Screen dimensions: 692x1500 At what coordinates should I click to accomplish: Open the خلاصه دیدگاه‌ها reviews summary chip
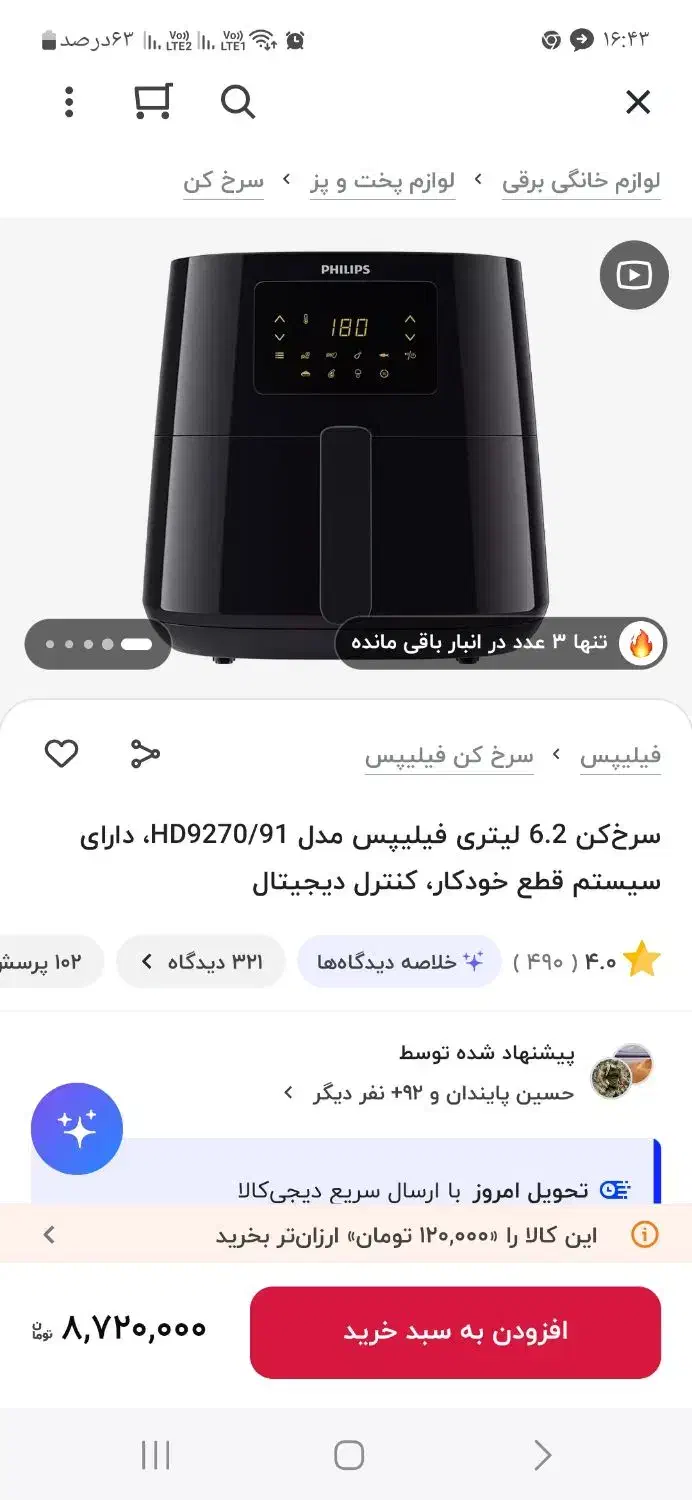(400, 962)
